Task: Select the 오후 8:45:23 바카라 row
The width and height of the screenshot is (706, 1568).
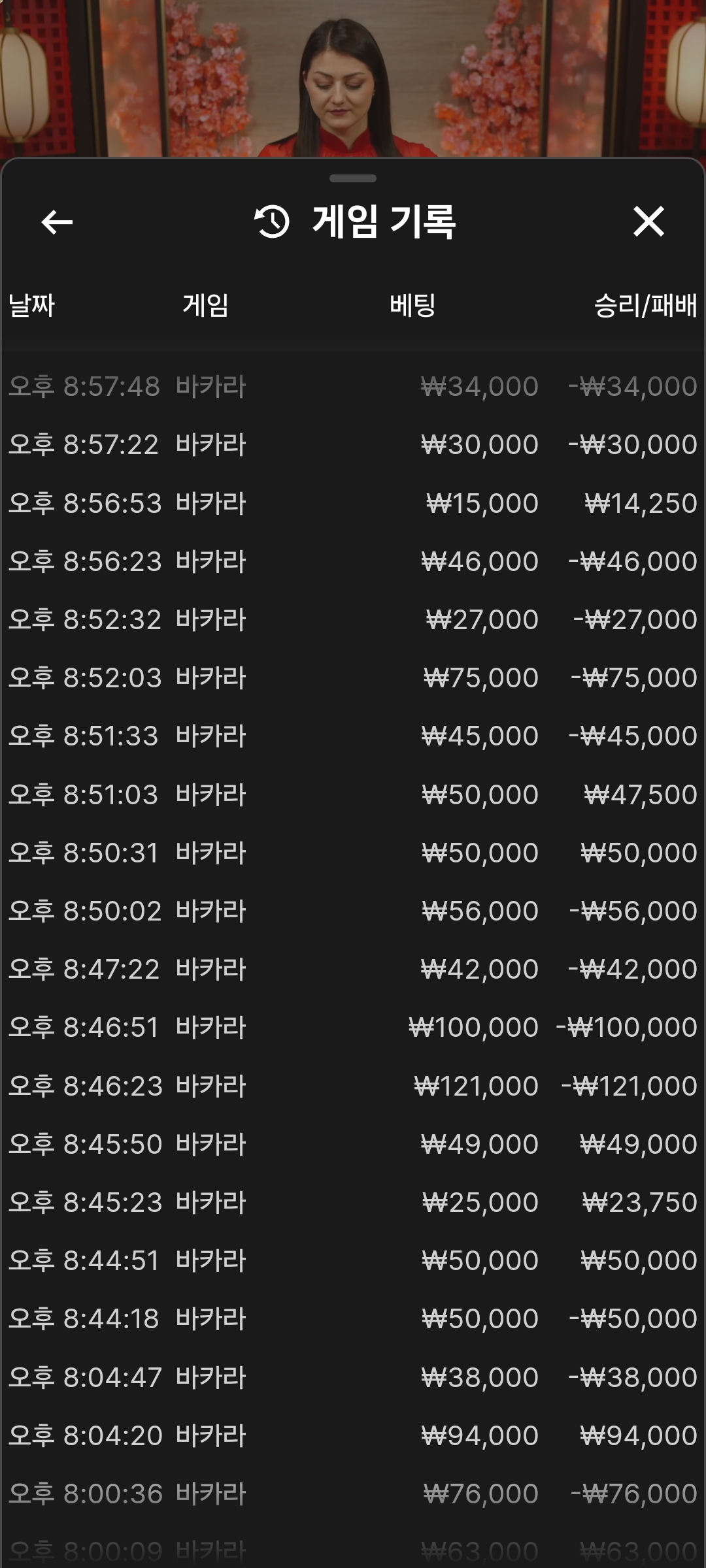Action: click(x=353, y=1203)
